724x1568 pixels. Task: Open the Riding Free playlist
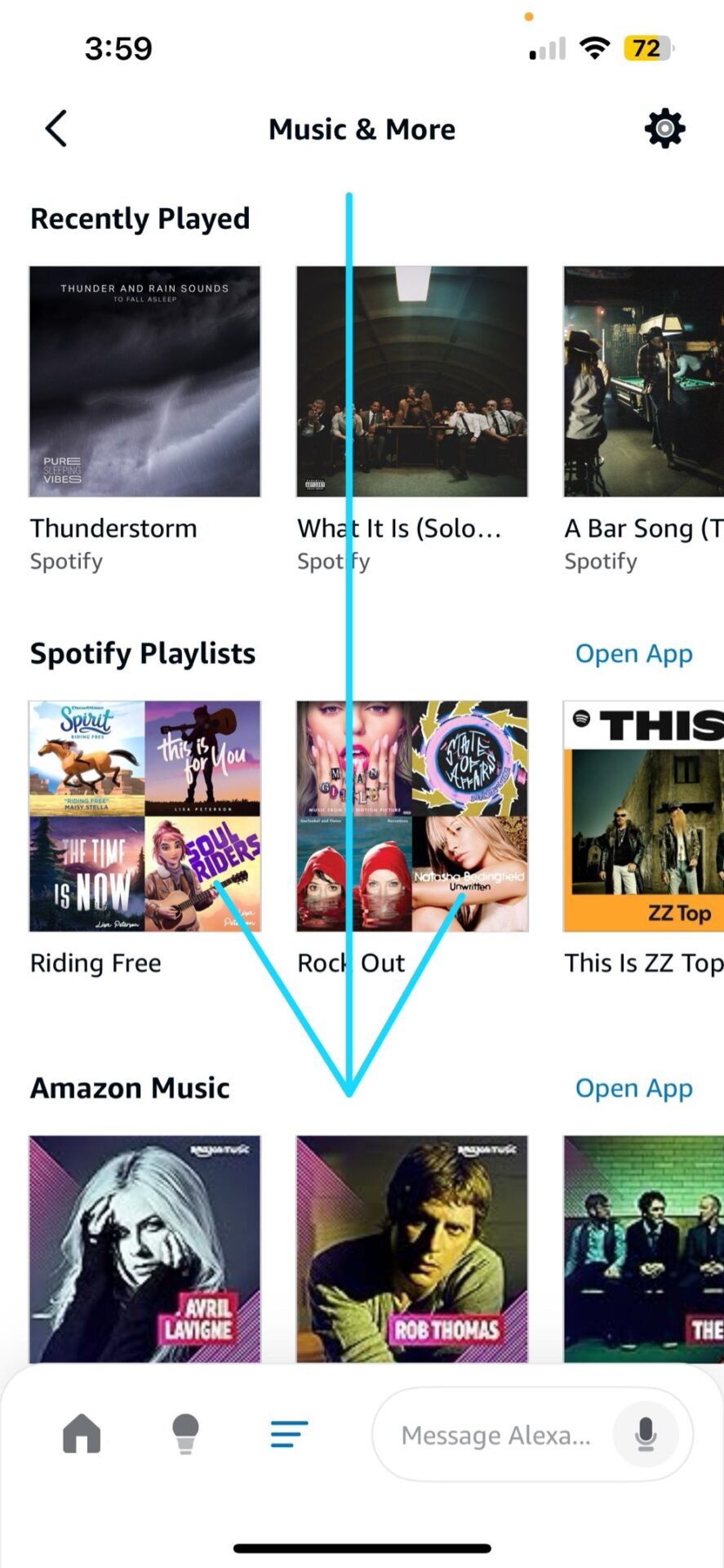click(144, 816)
